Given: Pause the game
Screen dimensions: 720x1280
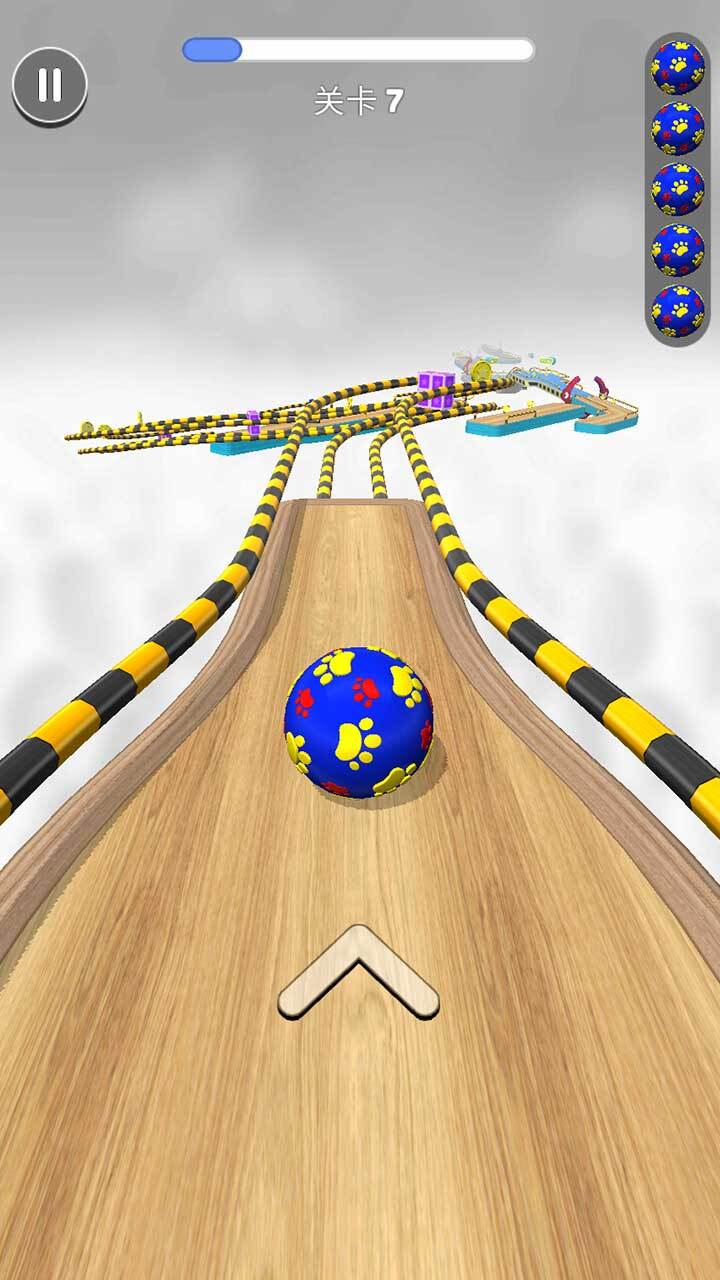Looking at the screenshot, I should [x=50, y=85].
